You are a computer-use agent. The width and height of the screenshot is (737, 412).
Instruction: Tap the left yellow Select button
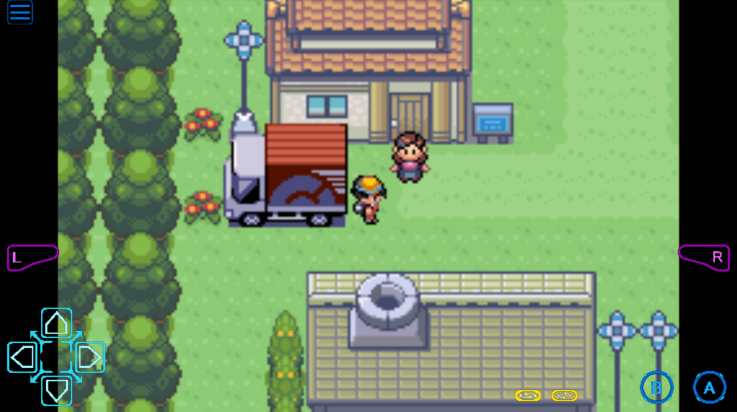[528, 395]
